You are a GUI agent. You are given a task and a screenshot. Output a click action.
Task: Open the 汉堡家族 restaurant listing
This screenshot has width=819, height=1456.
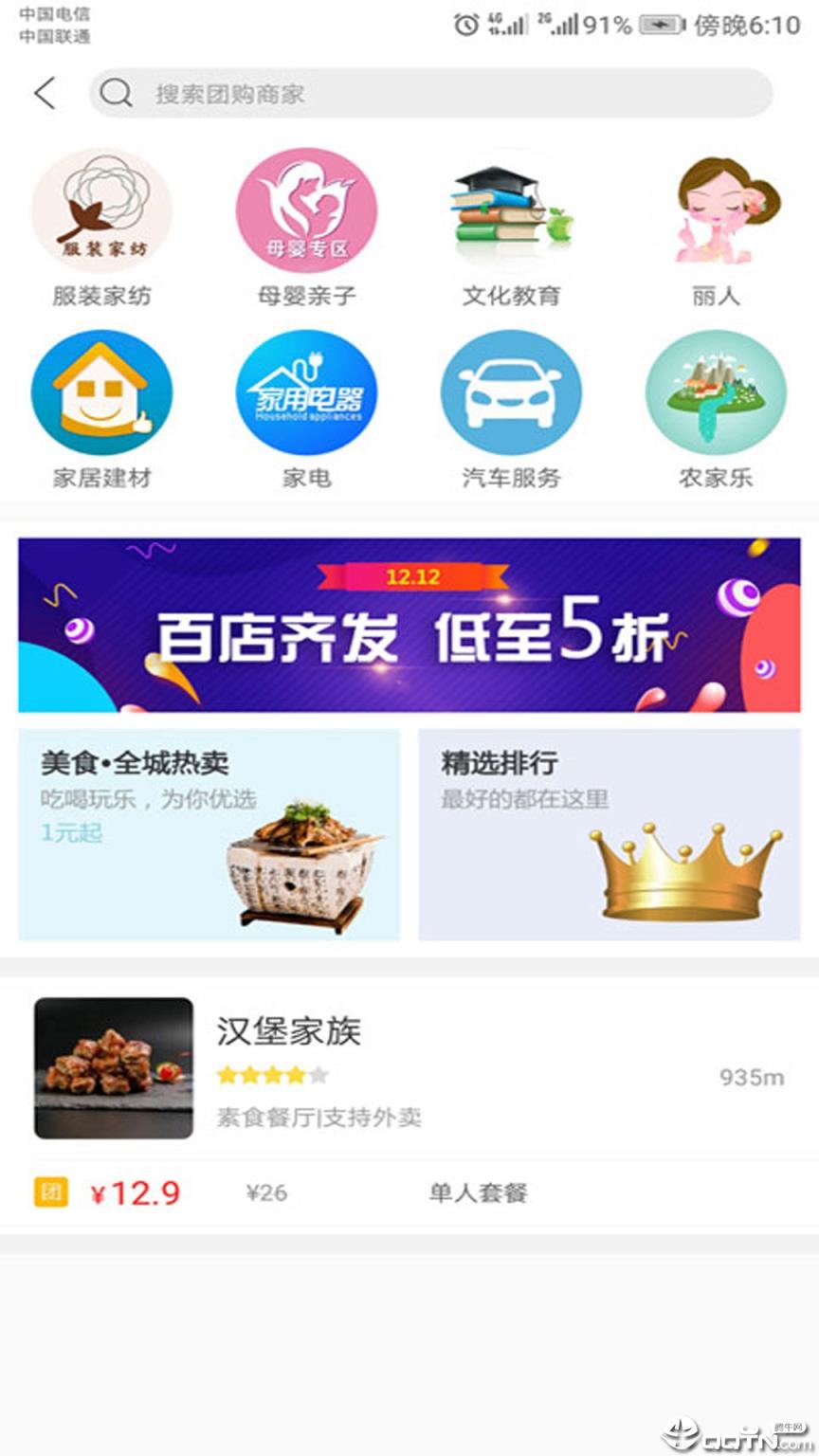(409, 1068)
